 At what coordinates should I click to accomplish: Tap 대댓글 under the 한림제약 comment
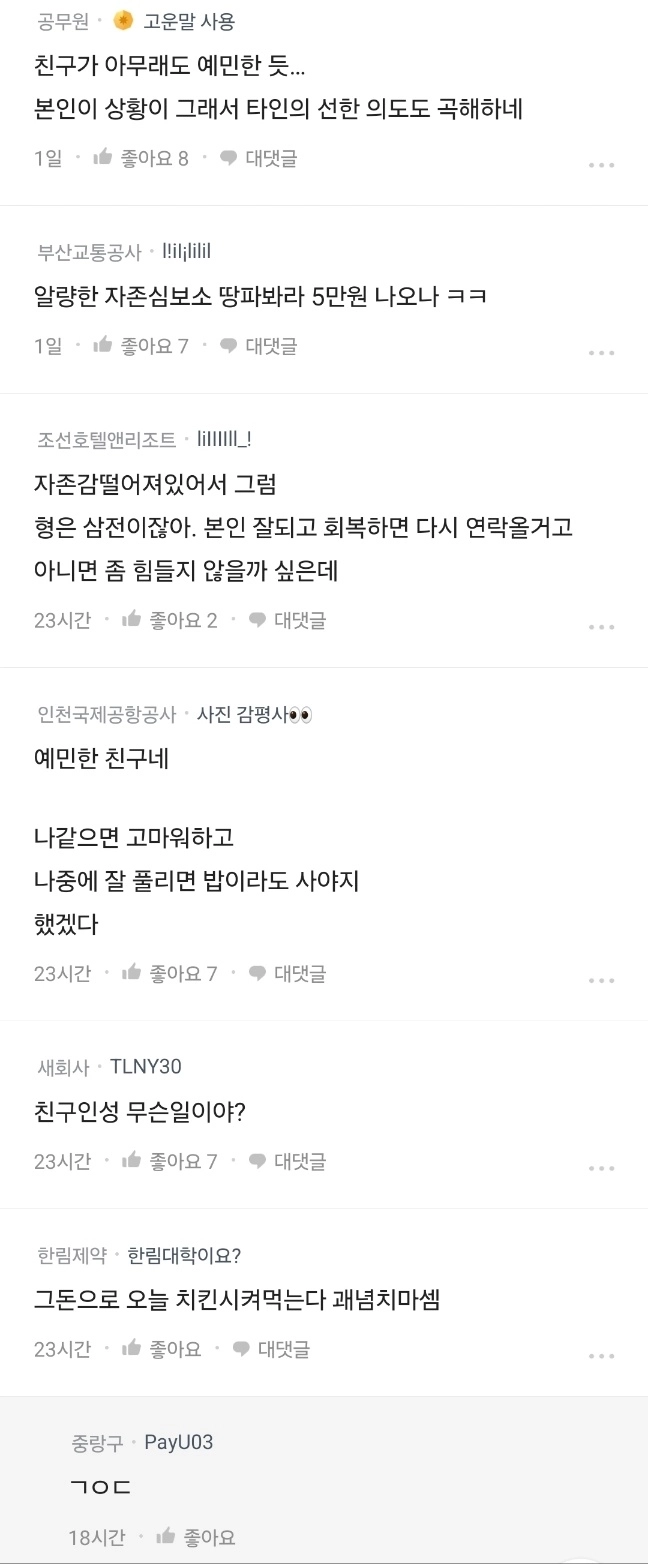click(271, 1349)
